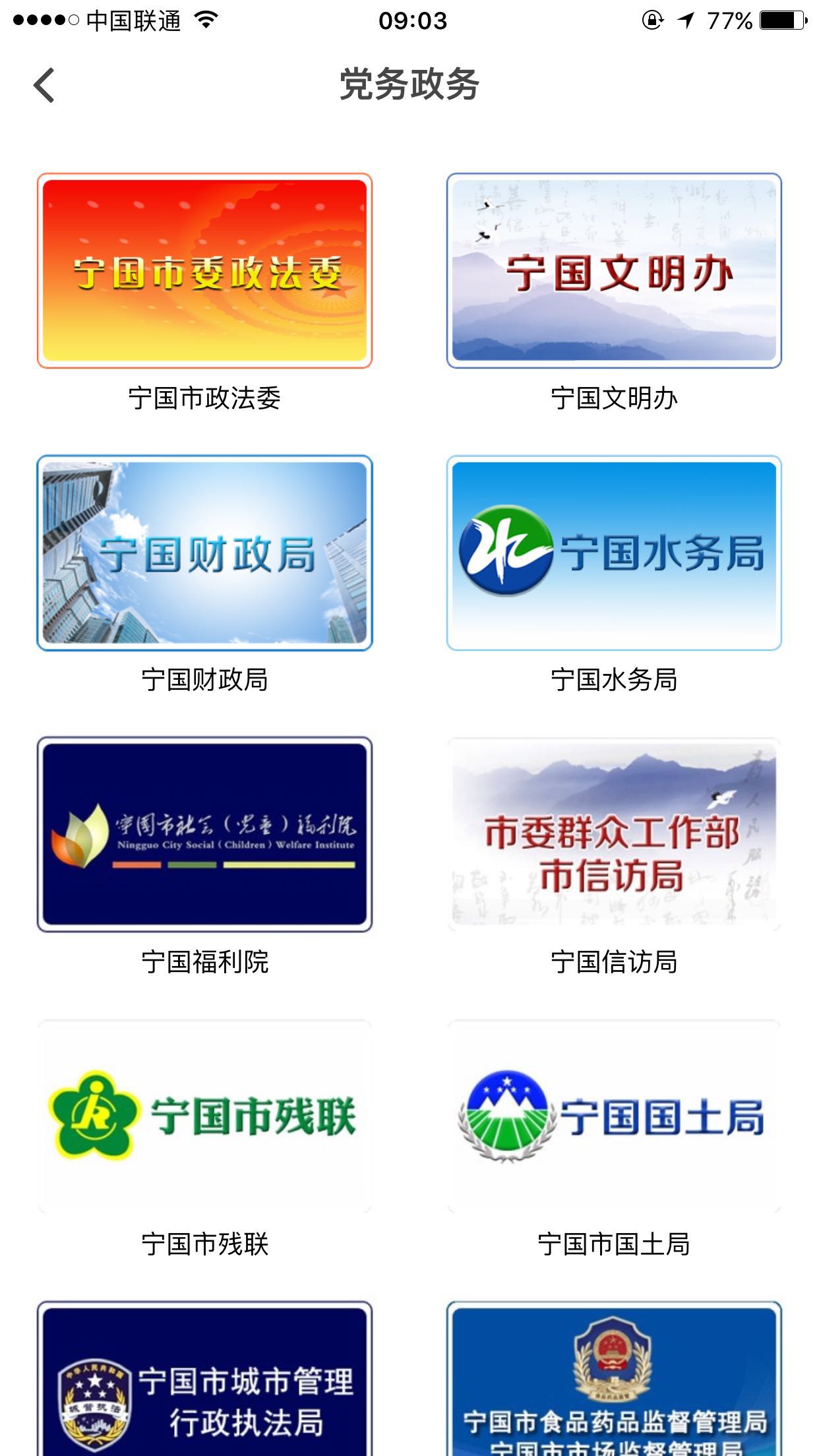819x1456 pixels.
Task: Open the 宁国市食品药品监督管理局 entry
Action: [x=614, y=1398]
